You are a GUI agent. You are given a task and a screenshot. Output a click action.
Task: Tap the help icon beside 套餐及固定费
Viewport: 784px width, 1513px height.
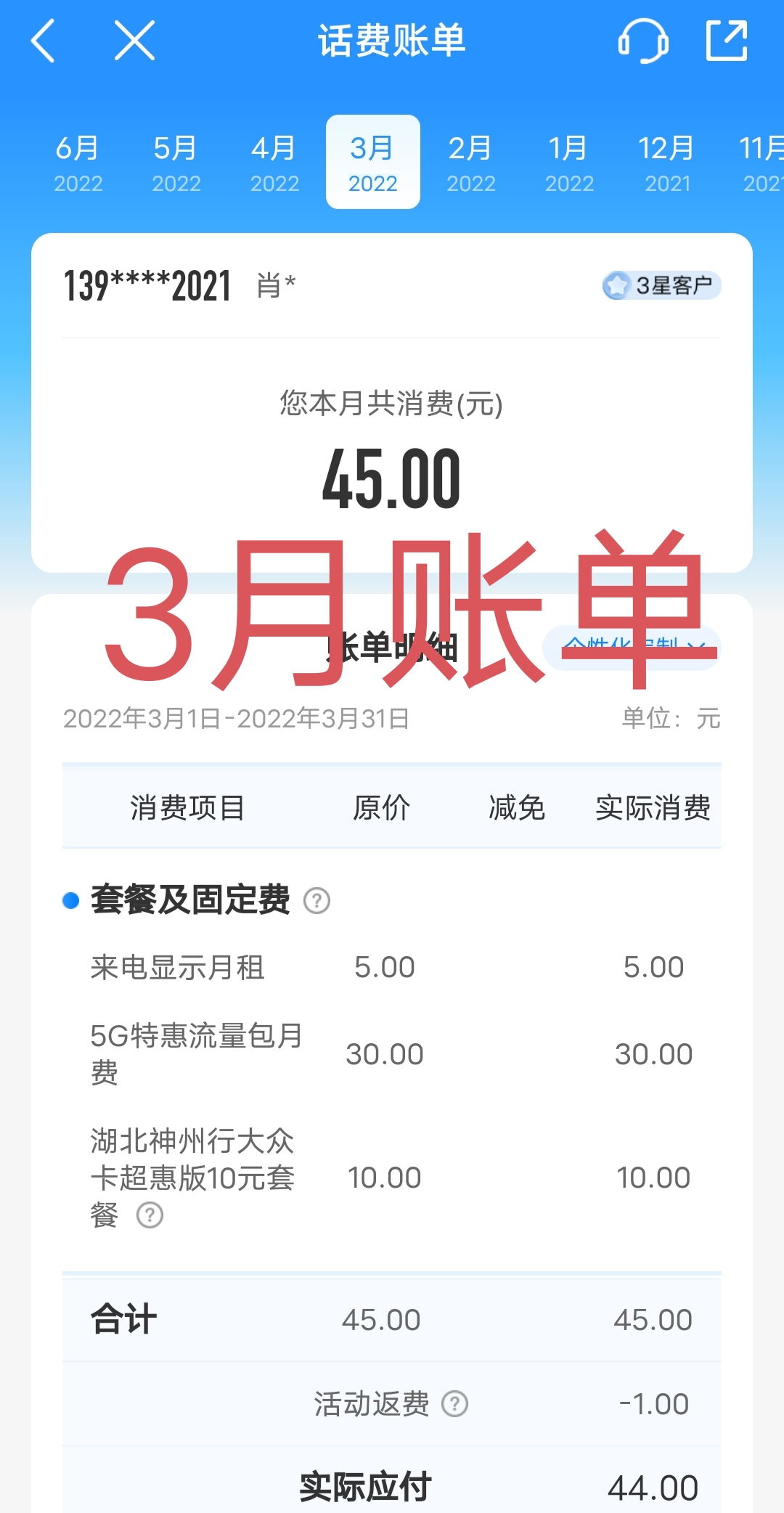(x=317, y=901)
